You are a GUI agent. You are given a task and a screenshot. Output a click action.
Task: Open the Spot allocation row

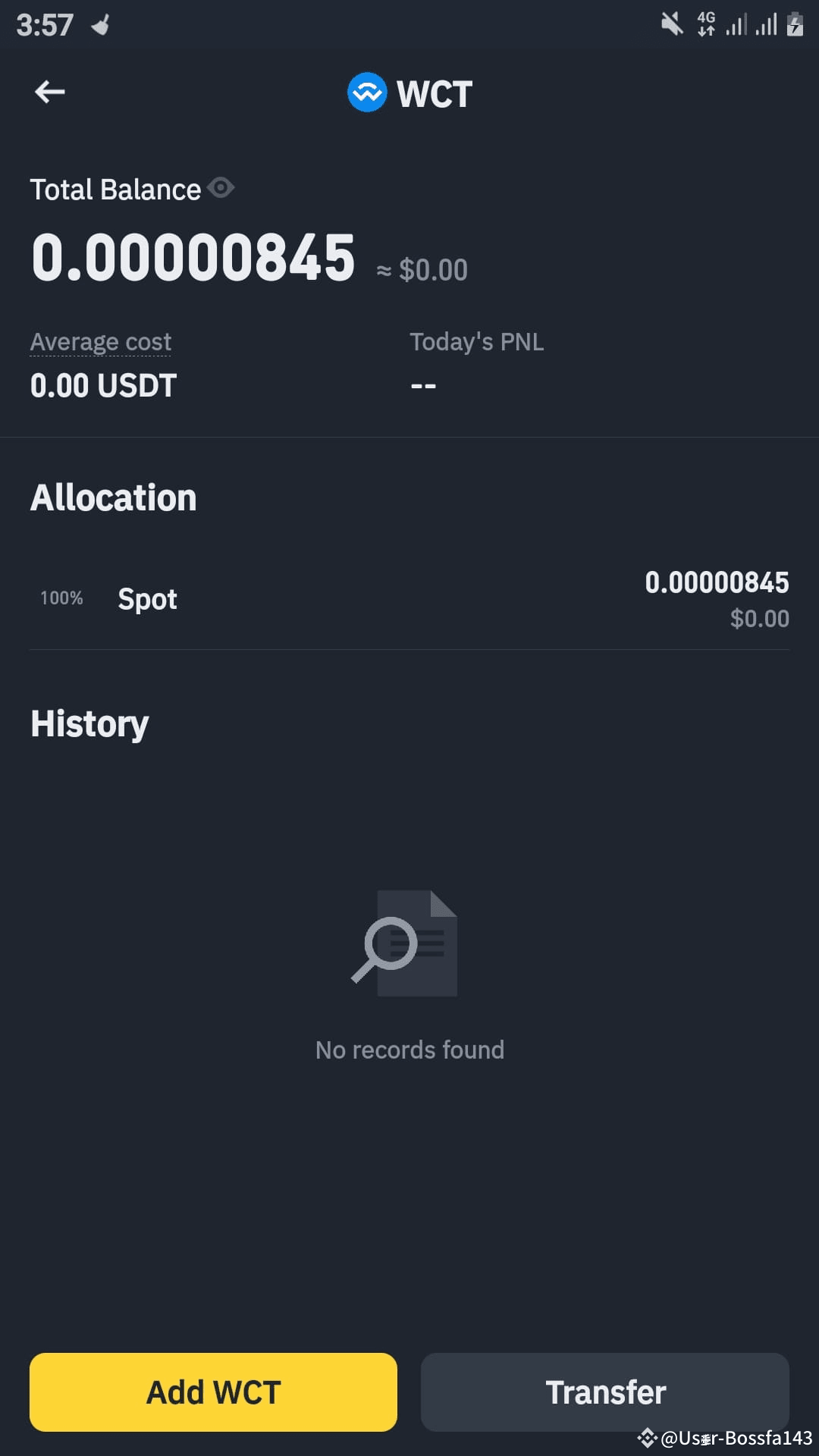coord(409,598)
